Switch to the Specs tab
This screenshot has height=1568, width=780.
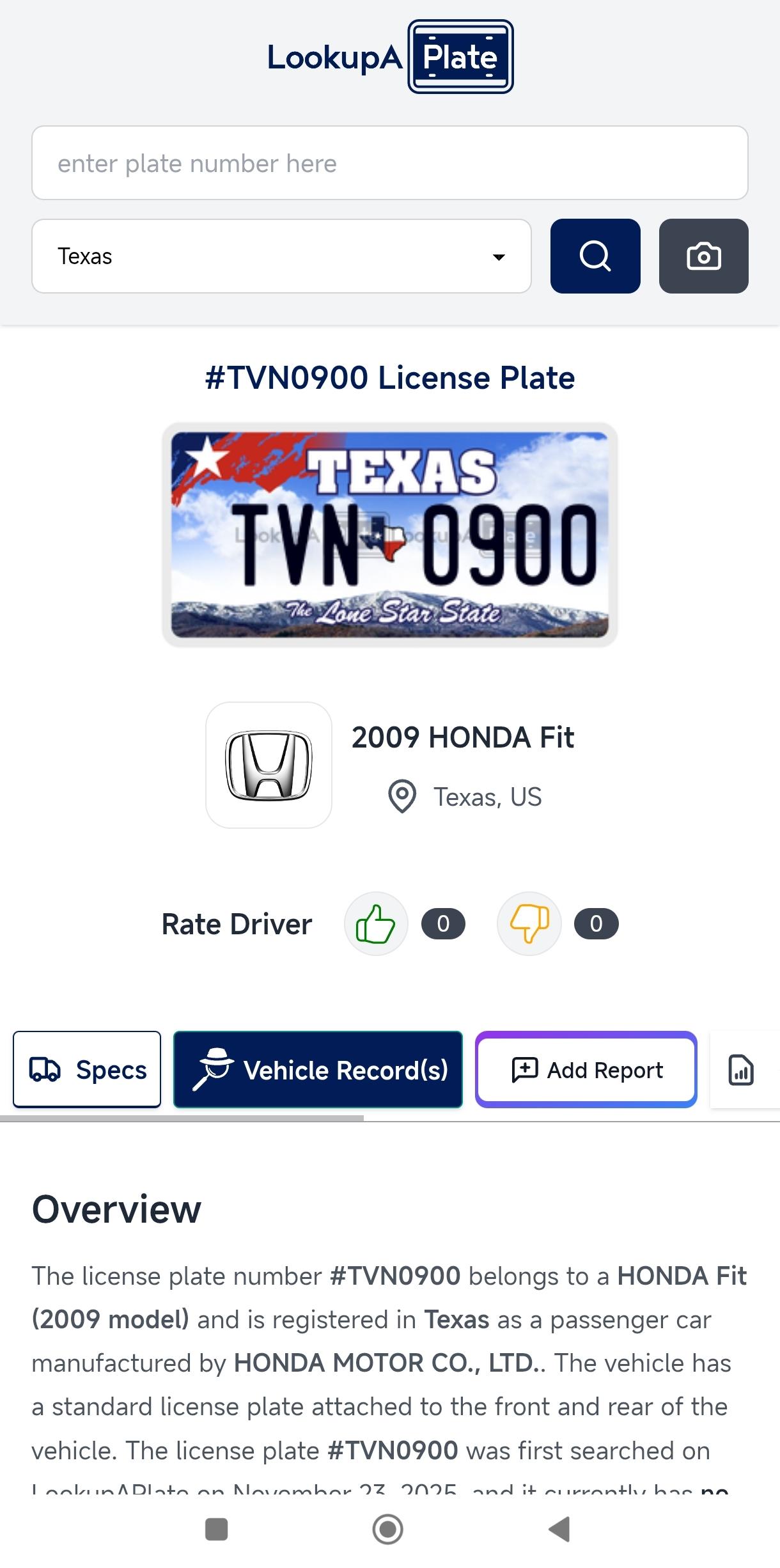coord(87,1069)
